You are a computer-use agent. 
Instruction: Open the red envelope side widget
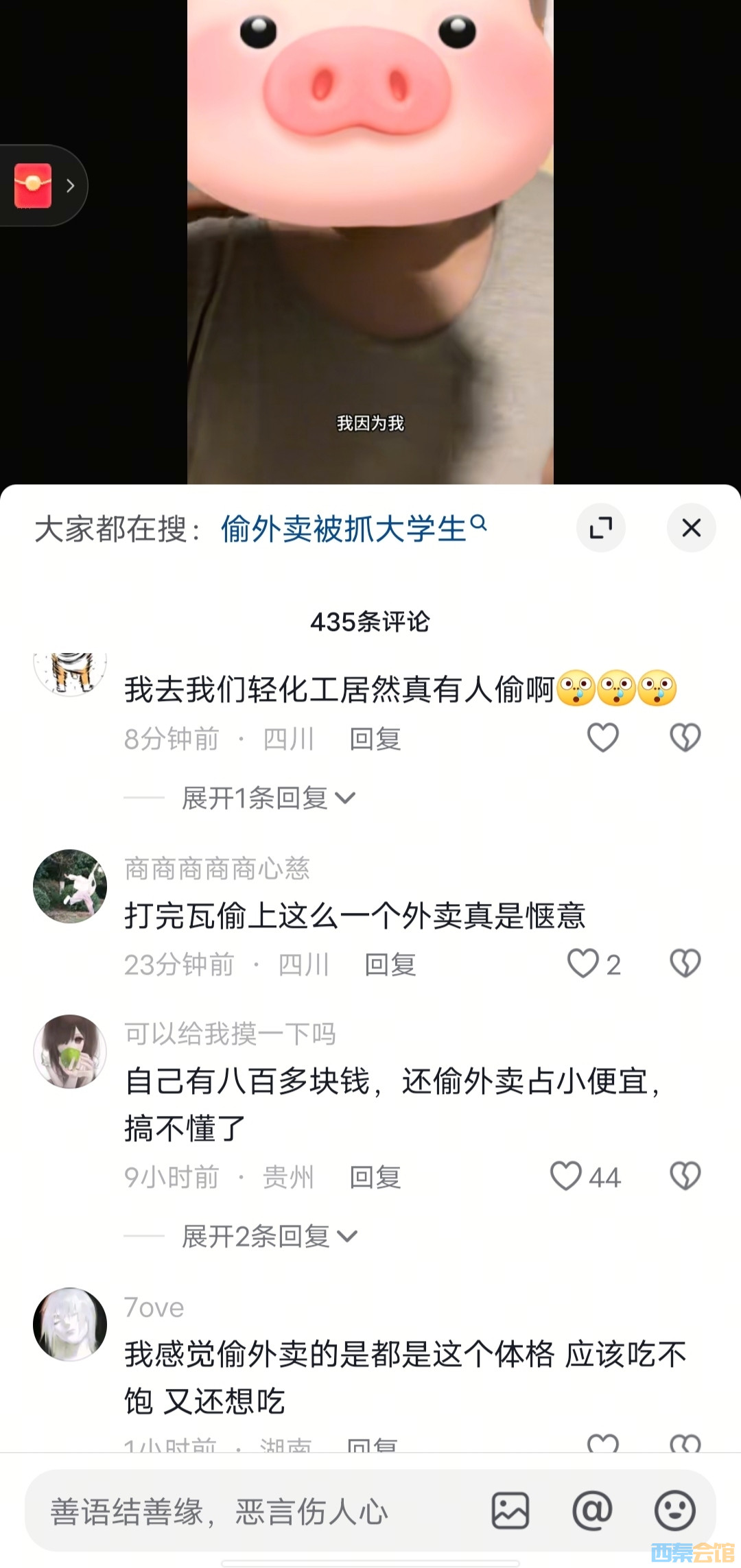pyautogui.click(x=43, y=185)
